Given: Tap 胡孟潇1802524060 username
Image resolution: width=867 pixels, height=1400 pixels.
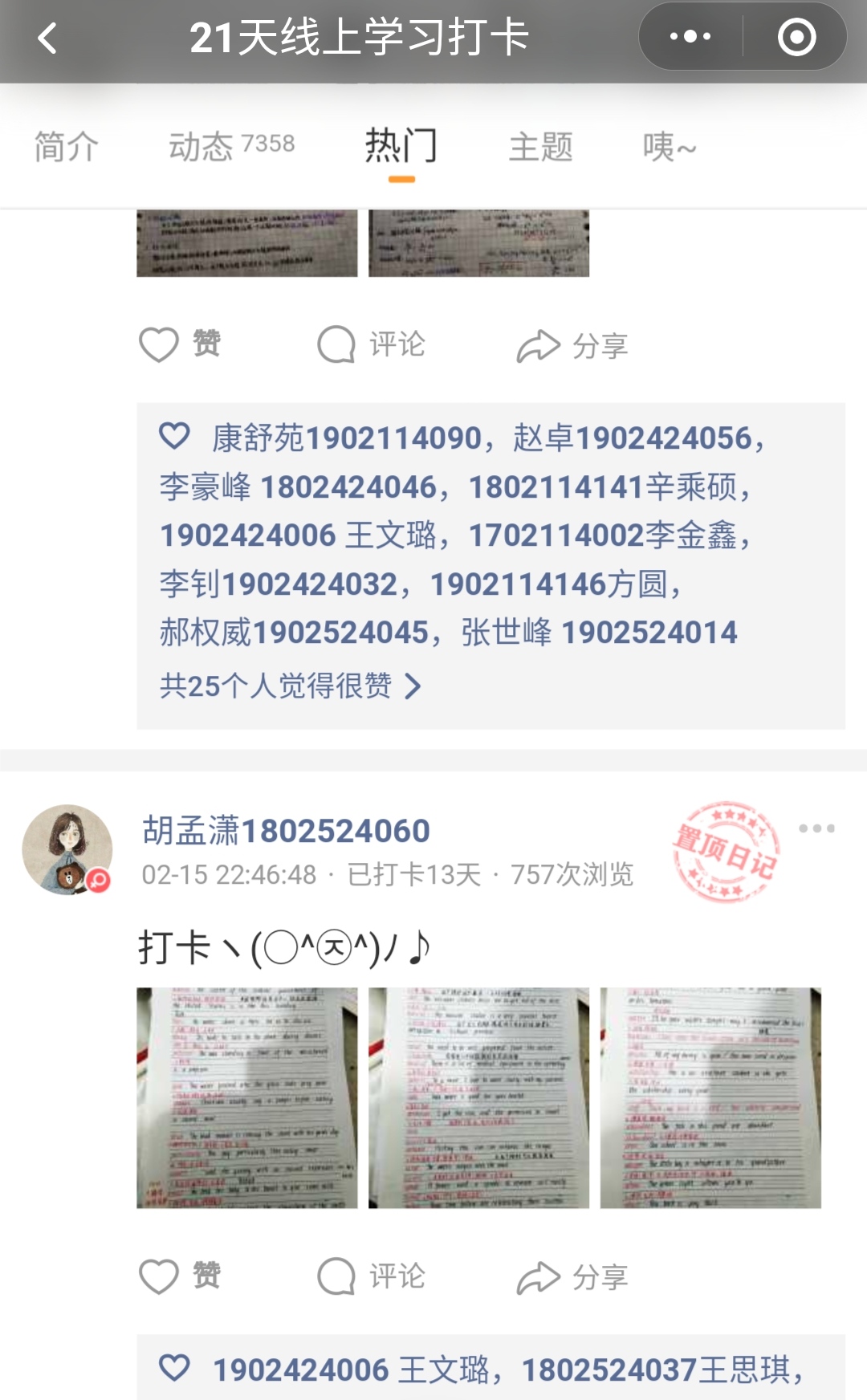Looking at the screenshot, I should 286,831.
